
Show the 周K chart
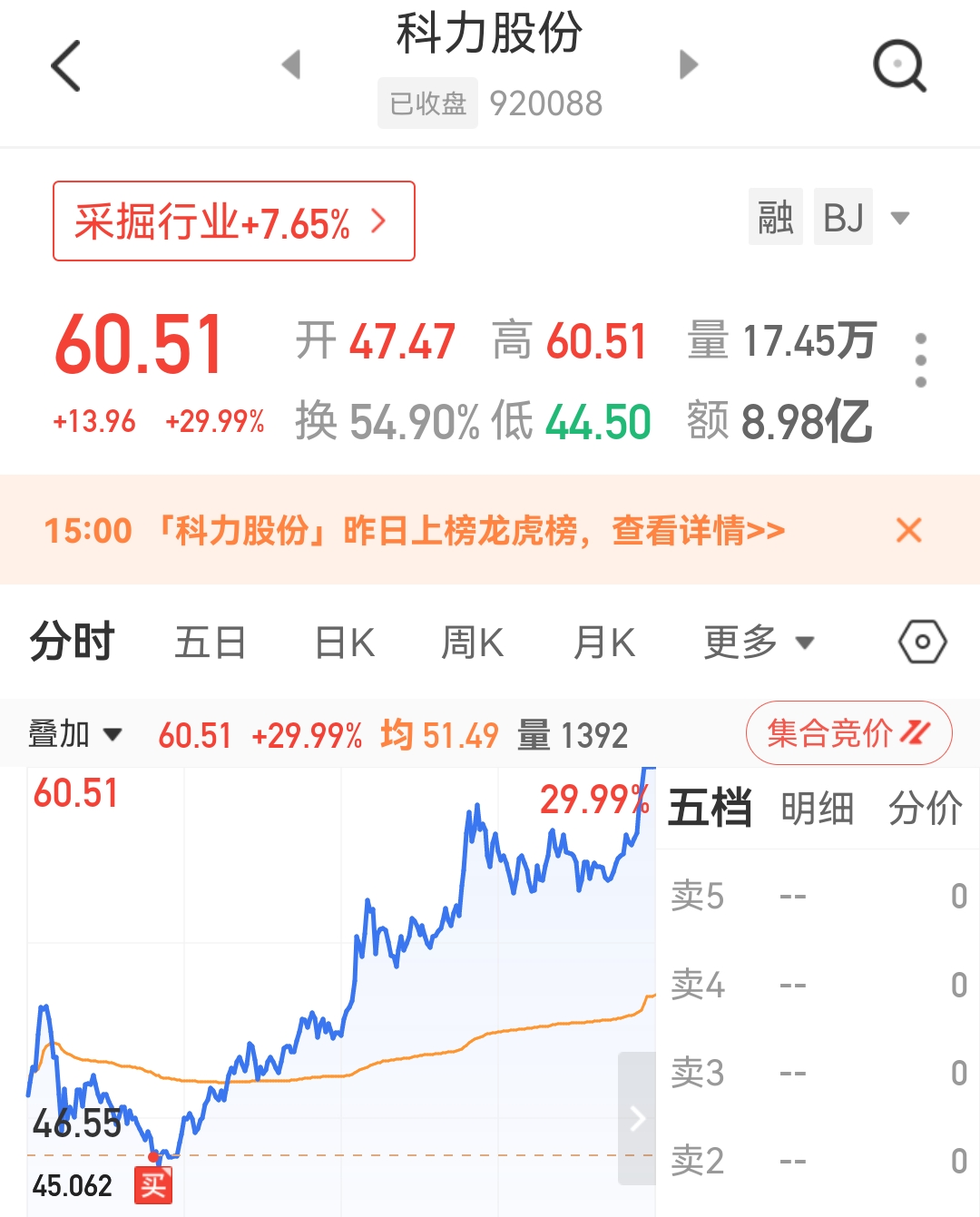pyautogui.click(x=472, y=643)
